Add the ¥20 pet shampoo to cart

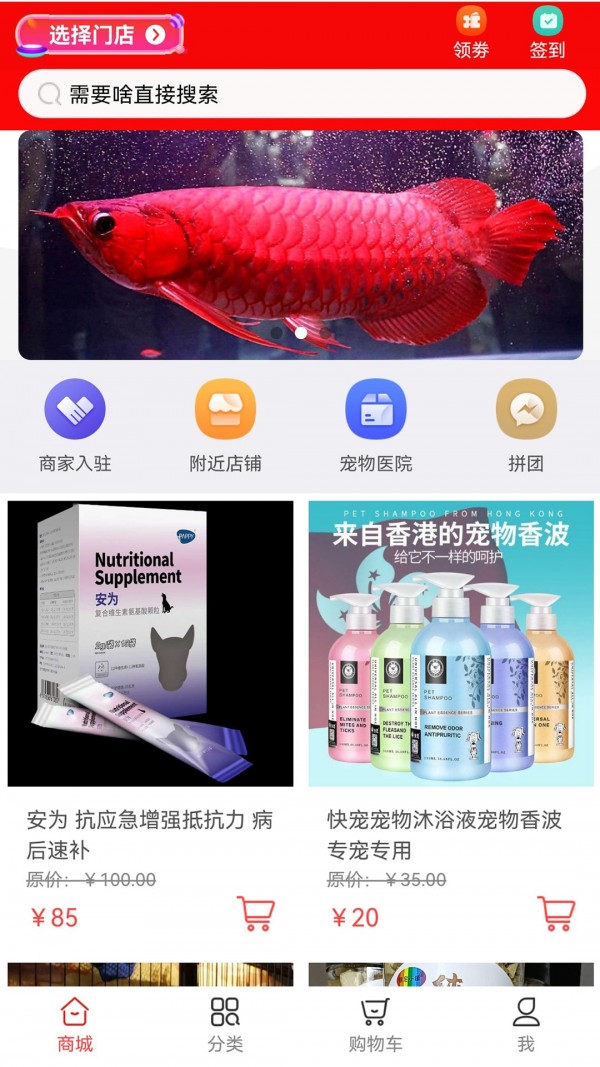[x=556, y=914]
